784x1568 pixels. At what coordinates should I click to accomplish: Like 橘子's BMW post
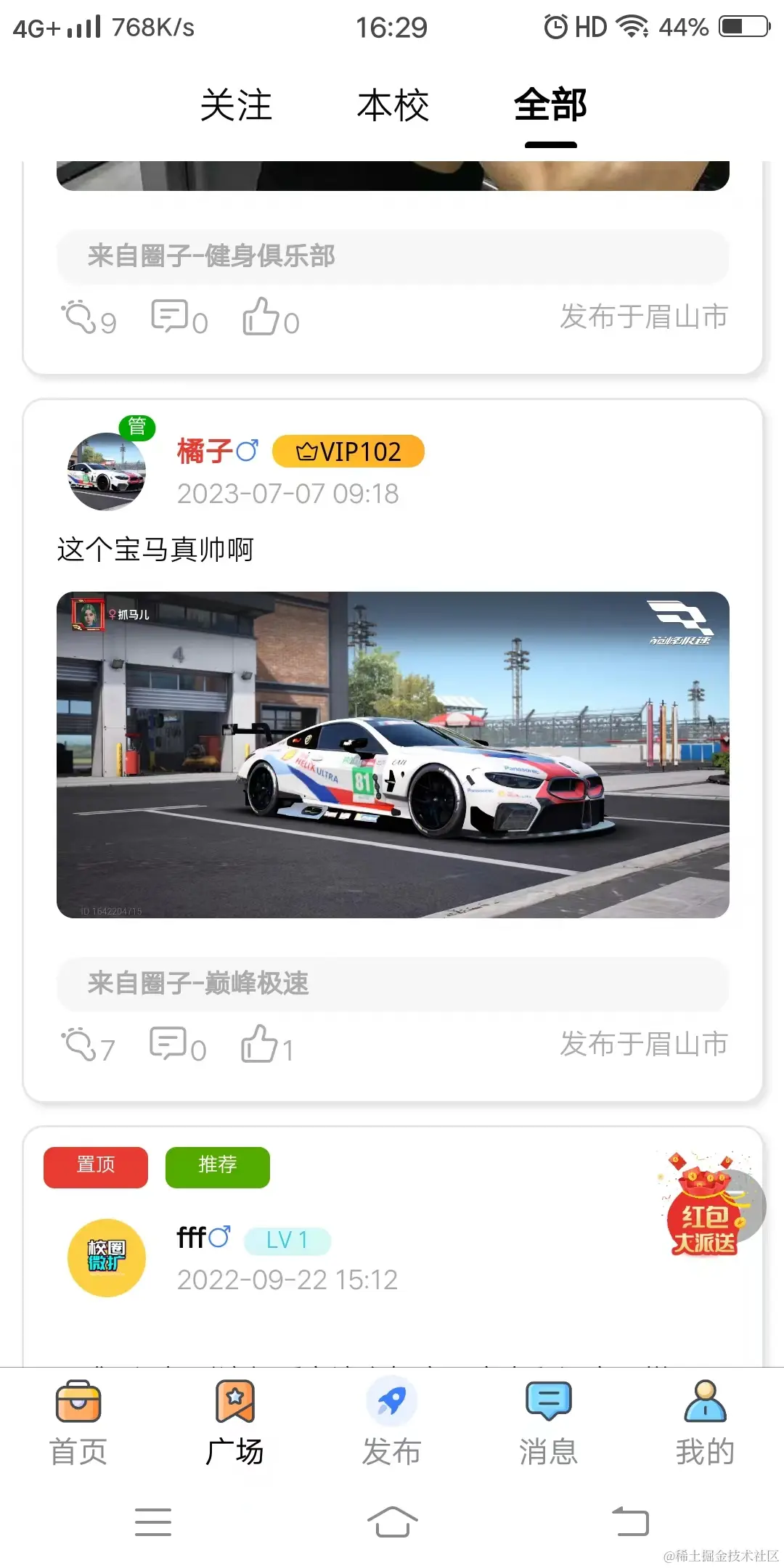(267, 1045)
